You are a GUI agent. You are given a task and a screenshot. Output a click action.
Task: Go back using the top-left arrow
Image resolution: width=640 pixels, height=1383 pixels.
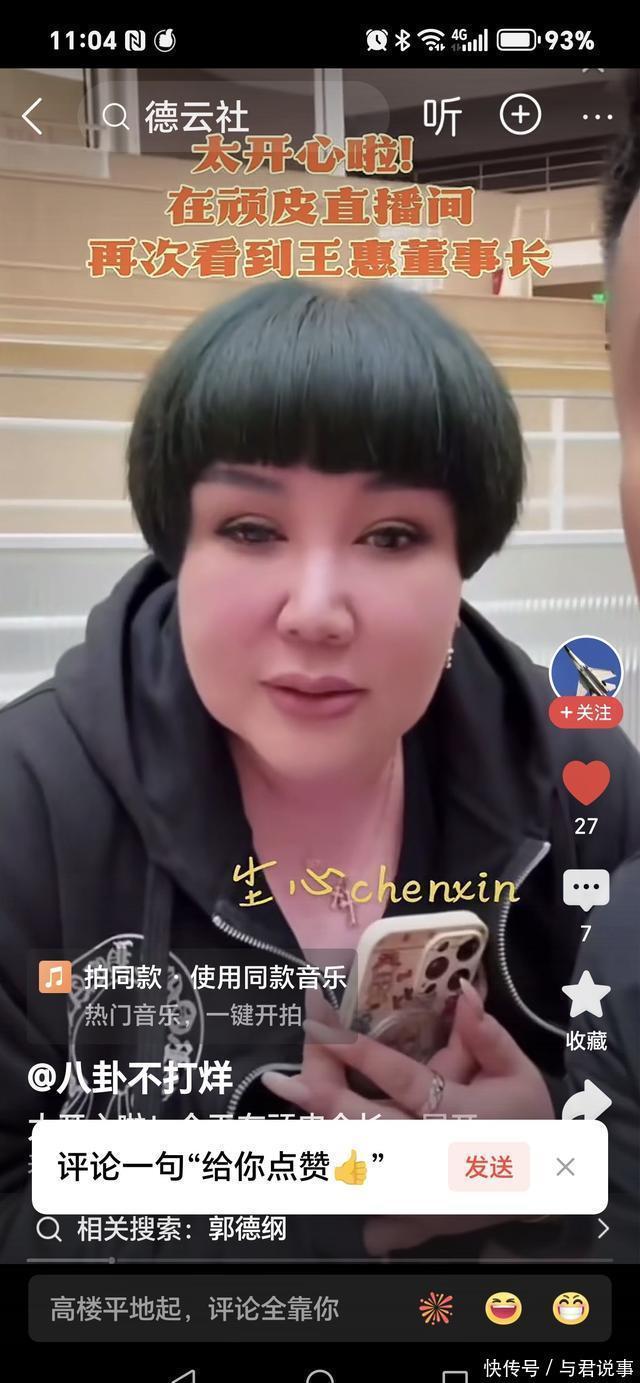point(32,117)
